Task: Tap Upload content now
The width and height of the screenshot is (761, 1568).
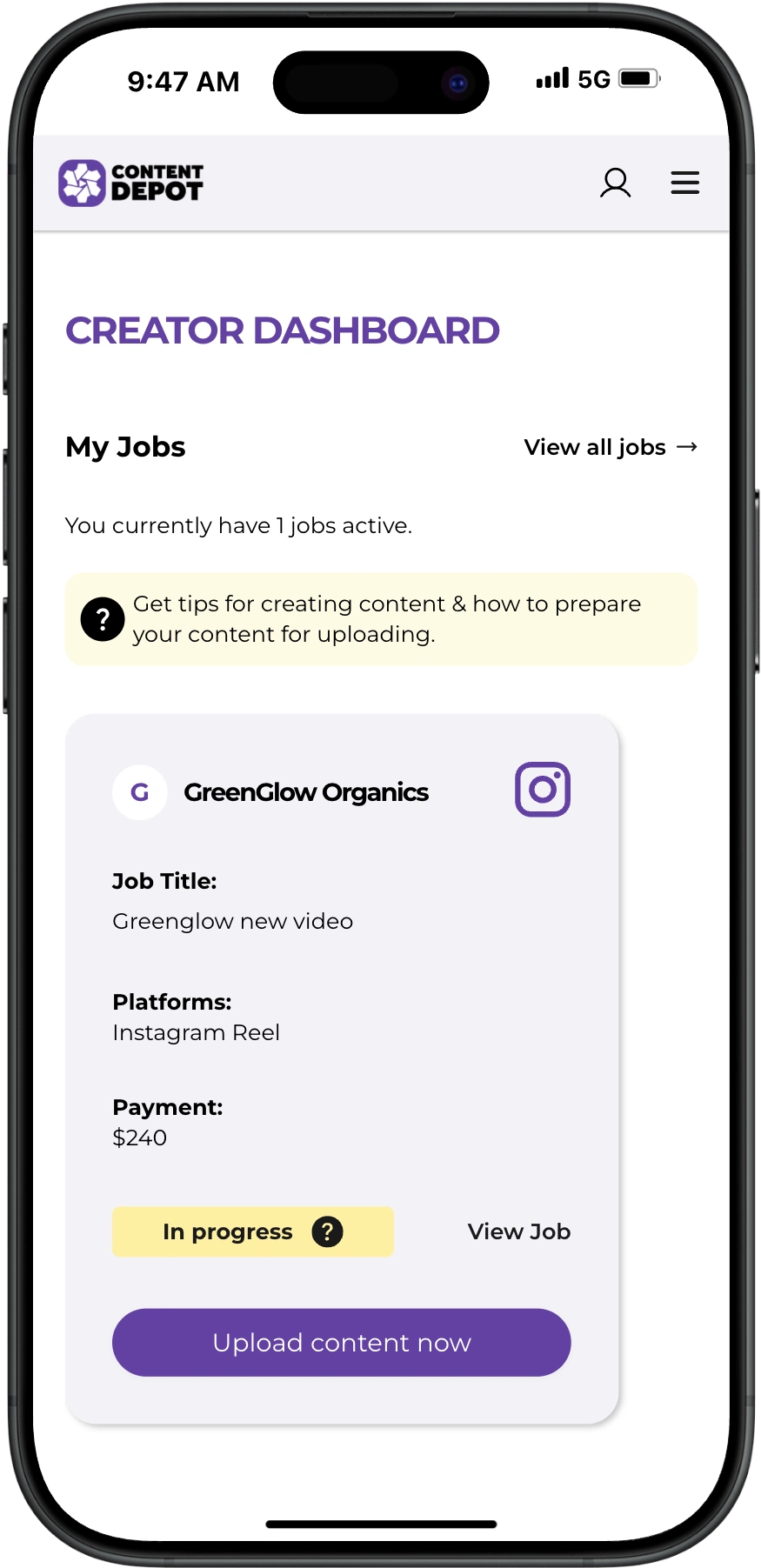Action: pyautogui.click(x=341, y=1342)
